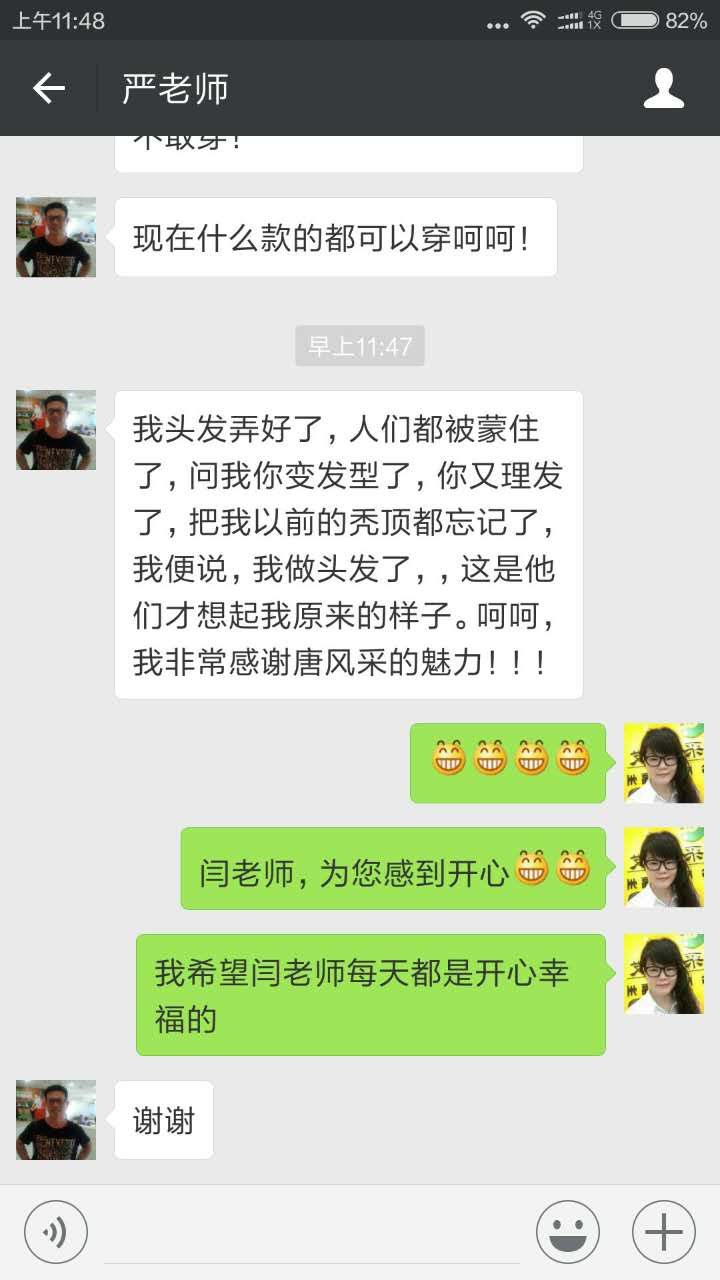Switch to voice message input
This screenshot has width=720, height=1280.
[56, 1232]
